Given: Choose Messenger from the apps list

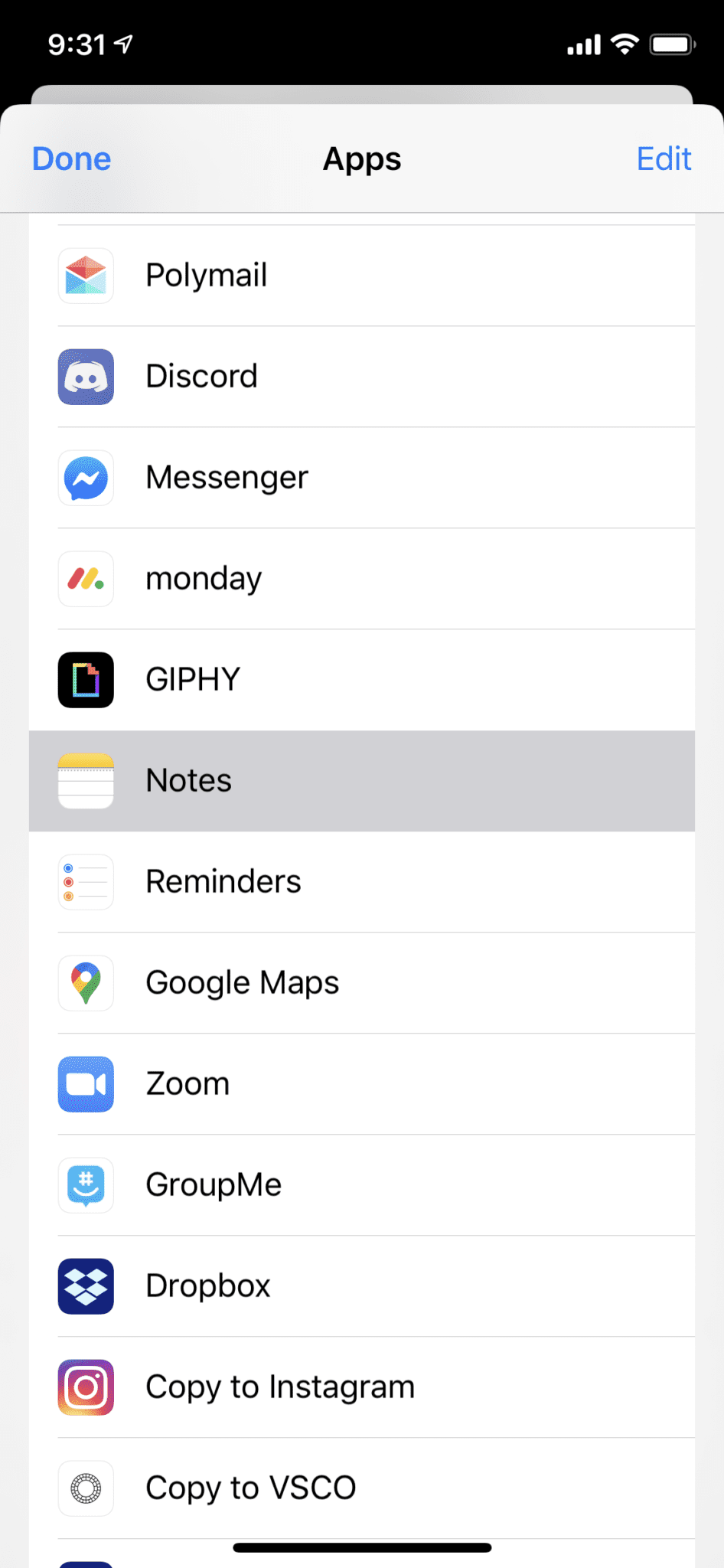Looking at the screenshot, I should tap(361, 478).
